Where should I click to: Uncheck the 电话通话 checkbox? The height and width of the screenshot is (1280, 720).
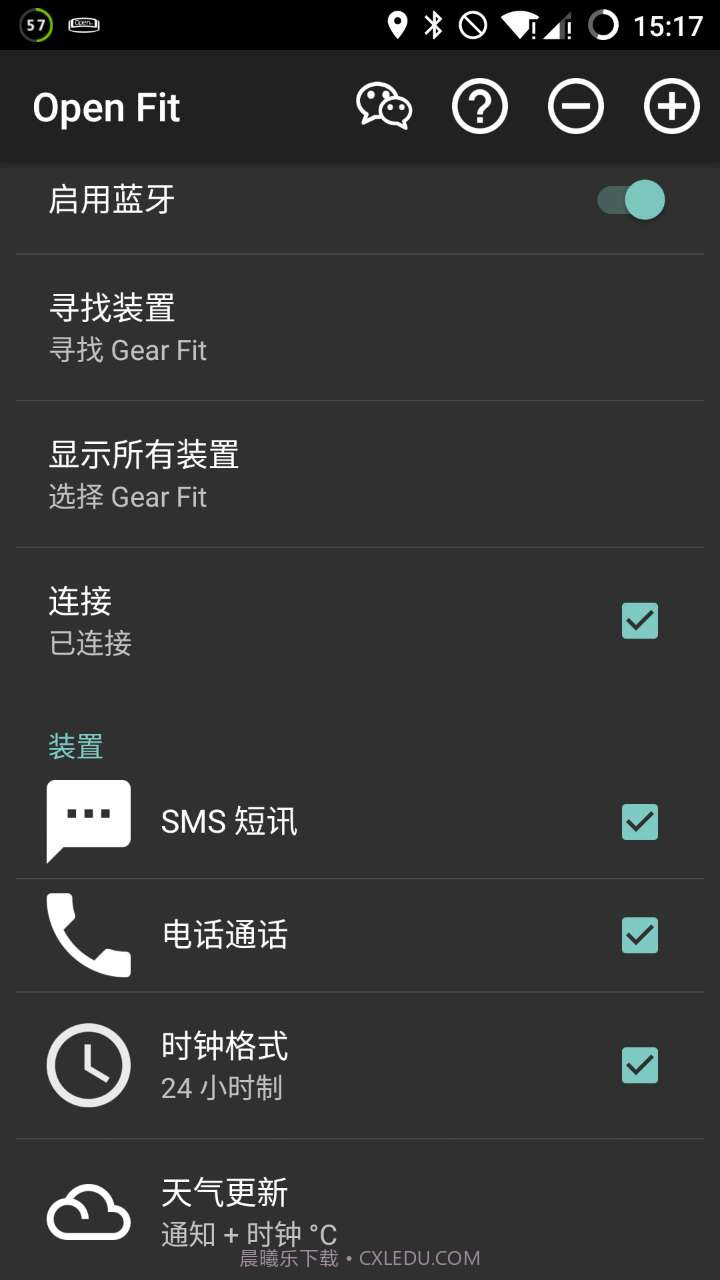pos(639,935)
